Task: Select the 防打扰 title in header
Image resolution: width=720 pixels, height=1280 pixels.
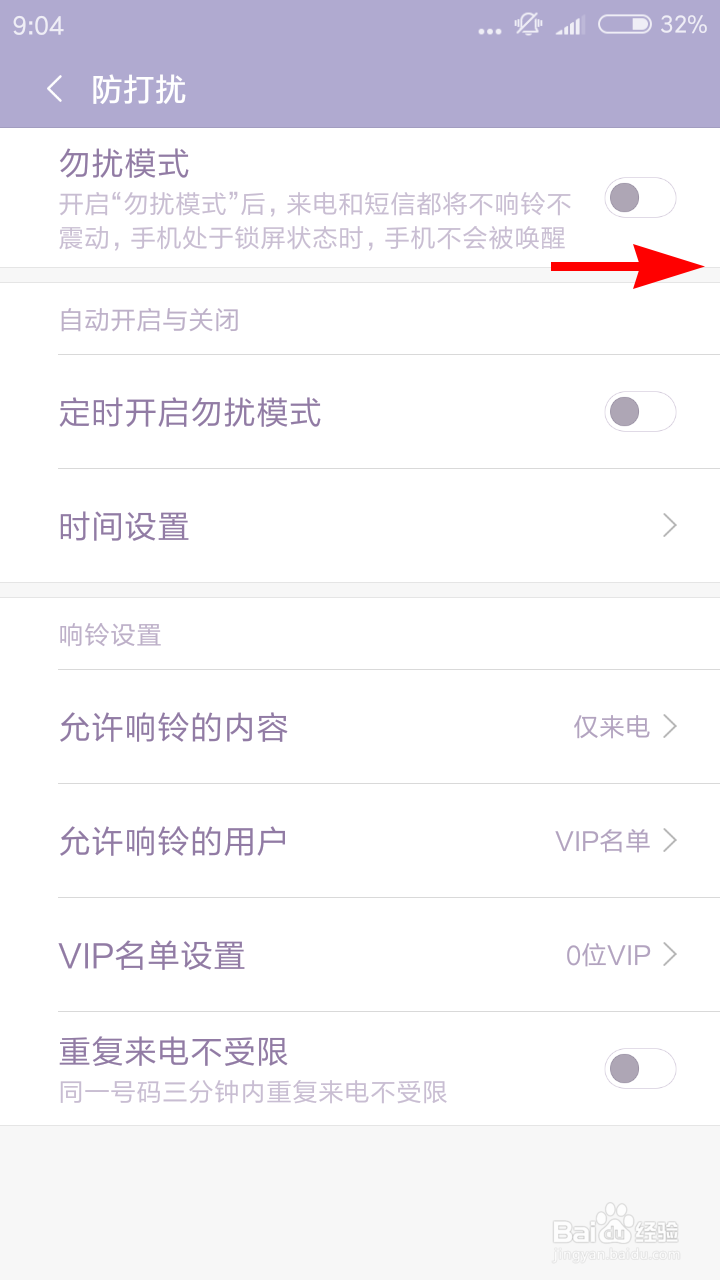Action: coord(140,90)
